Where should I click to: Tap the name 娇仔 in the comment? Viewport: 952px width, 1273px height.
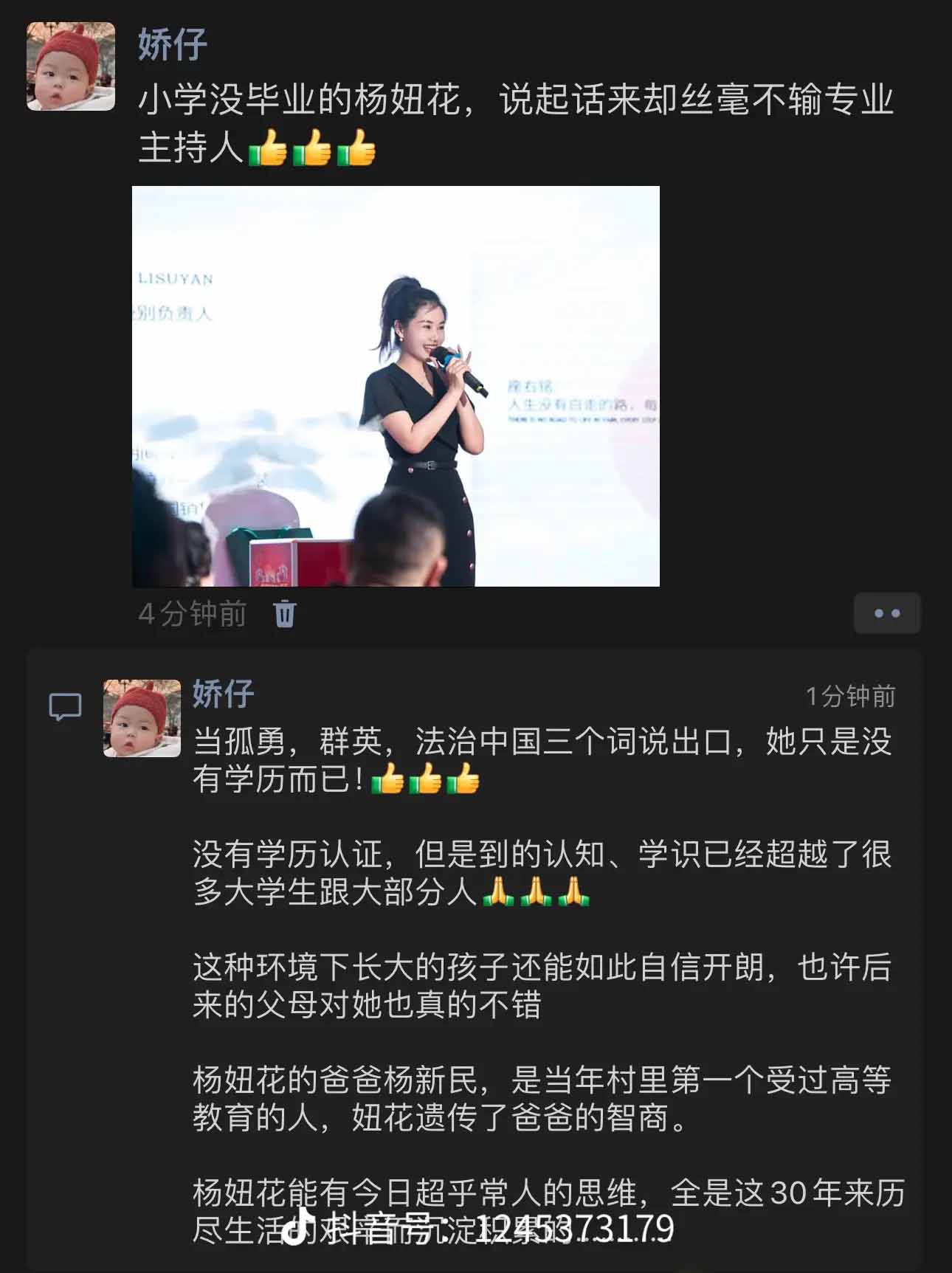pyautogui.click(x=223, y=694)
